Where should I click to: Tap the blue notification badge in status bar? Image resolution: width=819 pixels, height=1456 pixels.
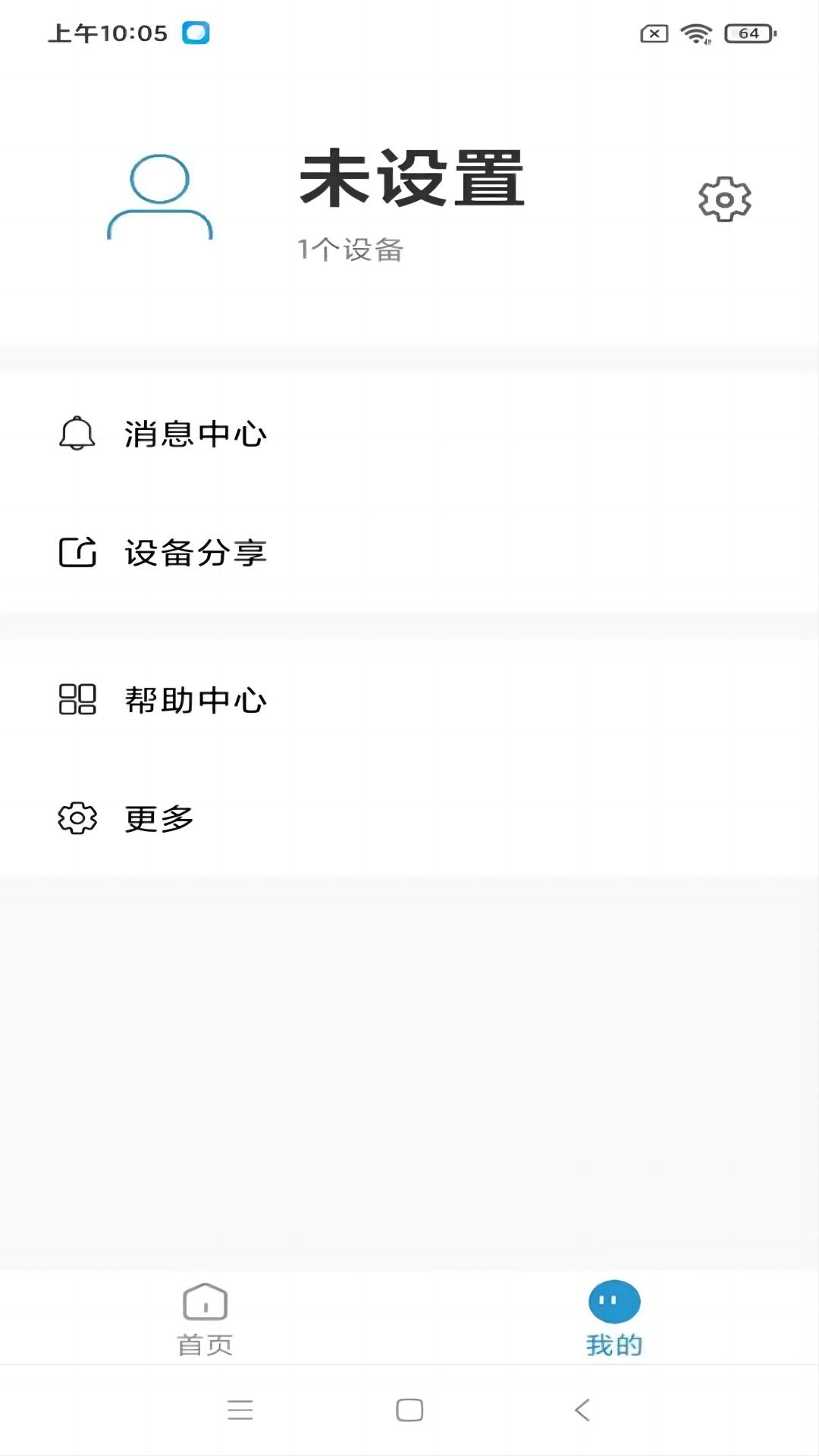tap(195, 33)
